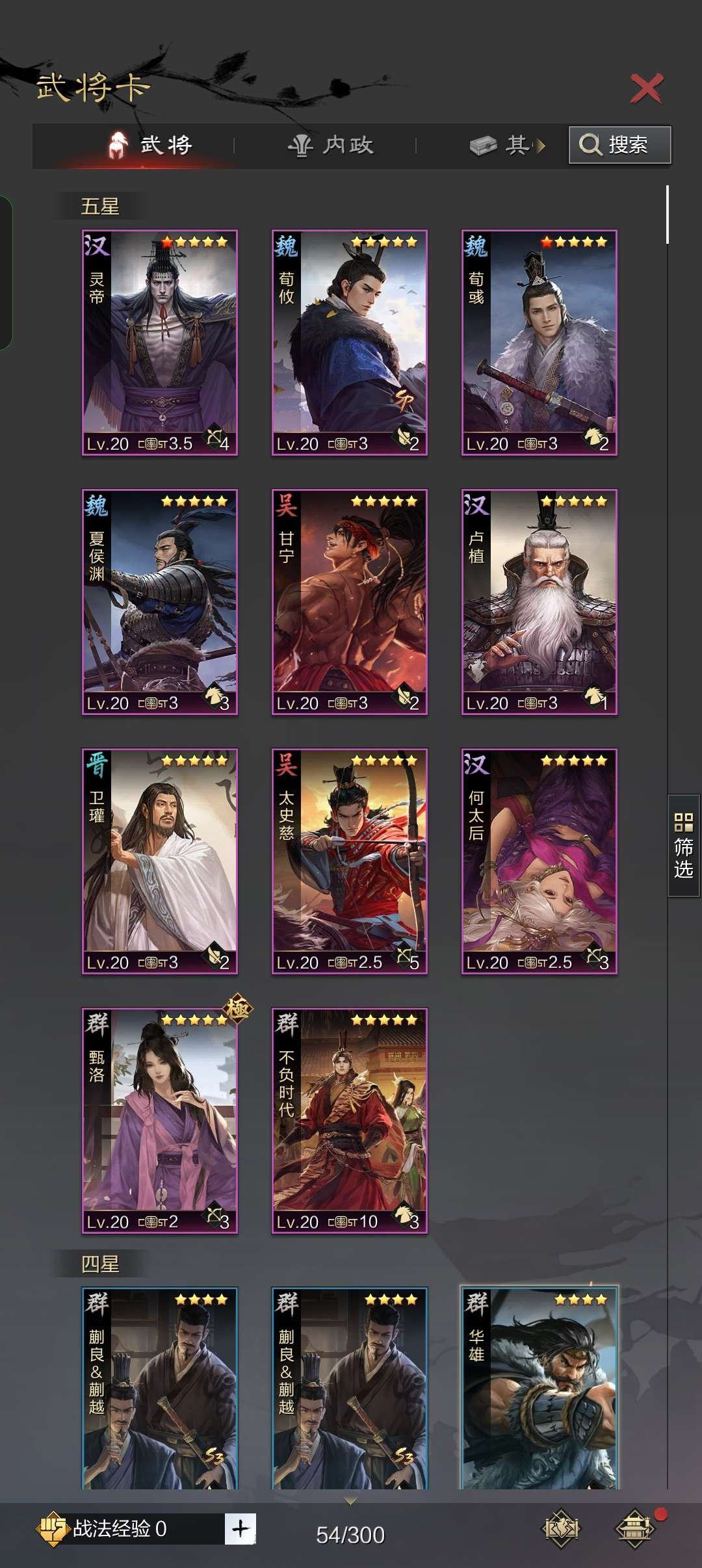Add 战法经验 with the plus button
Viewport: 702px width, 1568px height.
(x=240, y=1529)
